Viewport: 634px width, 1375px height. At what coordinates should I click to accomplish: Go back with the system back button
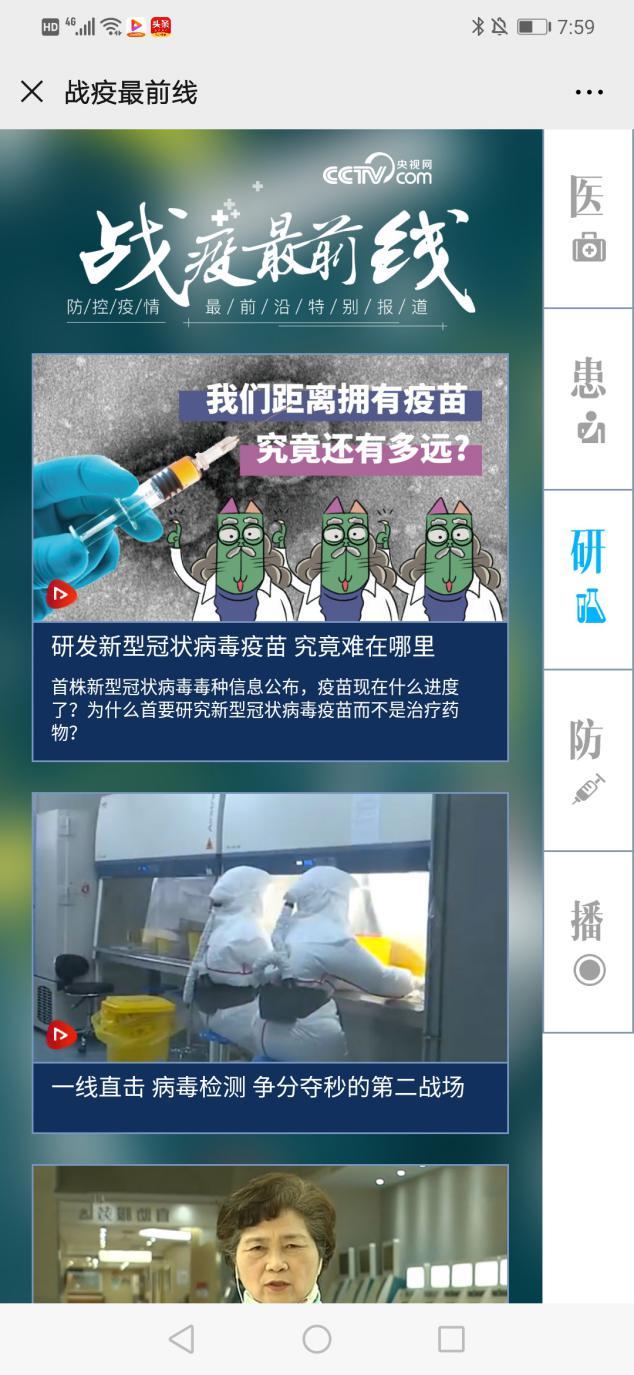click(181, 1339)
